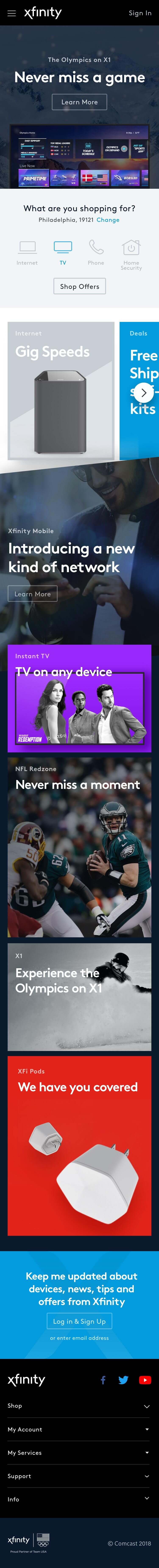Choose or enter email address link

79,1338
